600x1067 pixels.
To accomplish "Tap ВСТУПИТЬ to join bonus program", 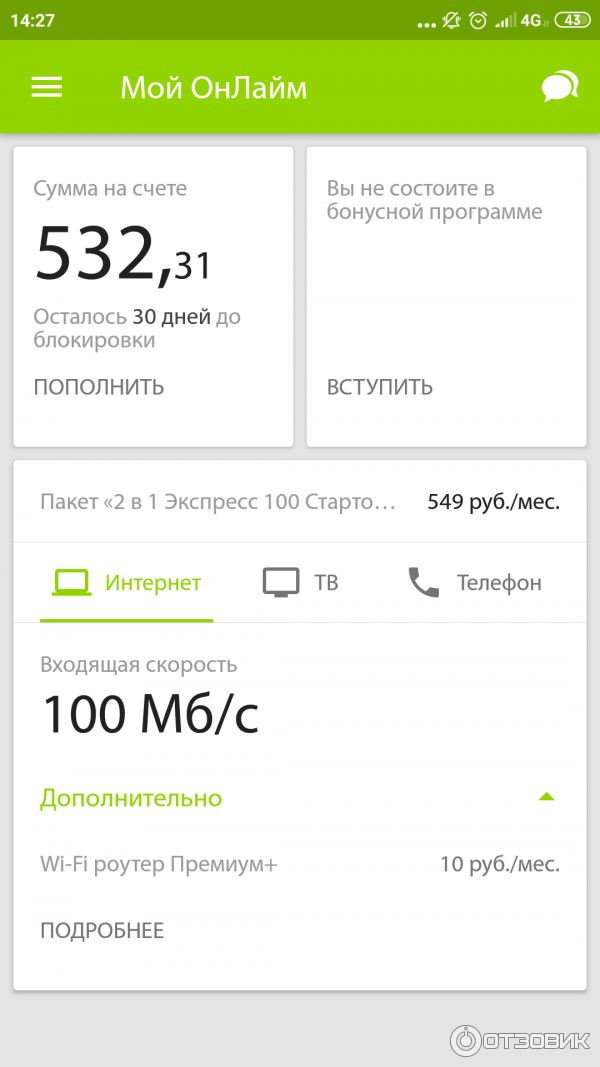I will (x=380, y=387).
